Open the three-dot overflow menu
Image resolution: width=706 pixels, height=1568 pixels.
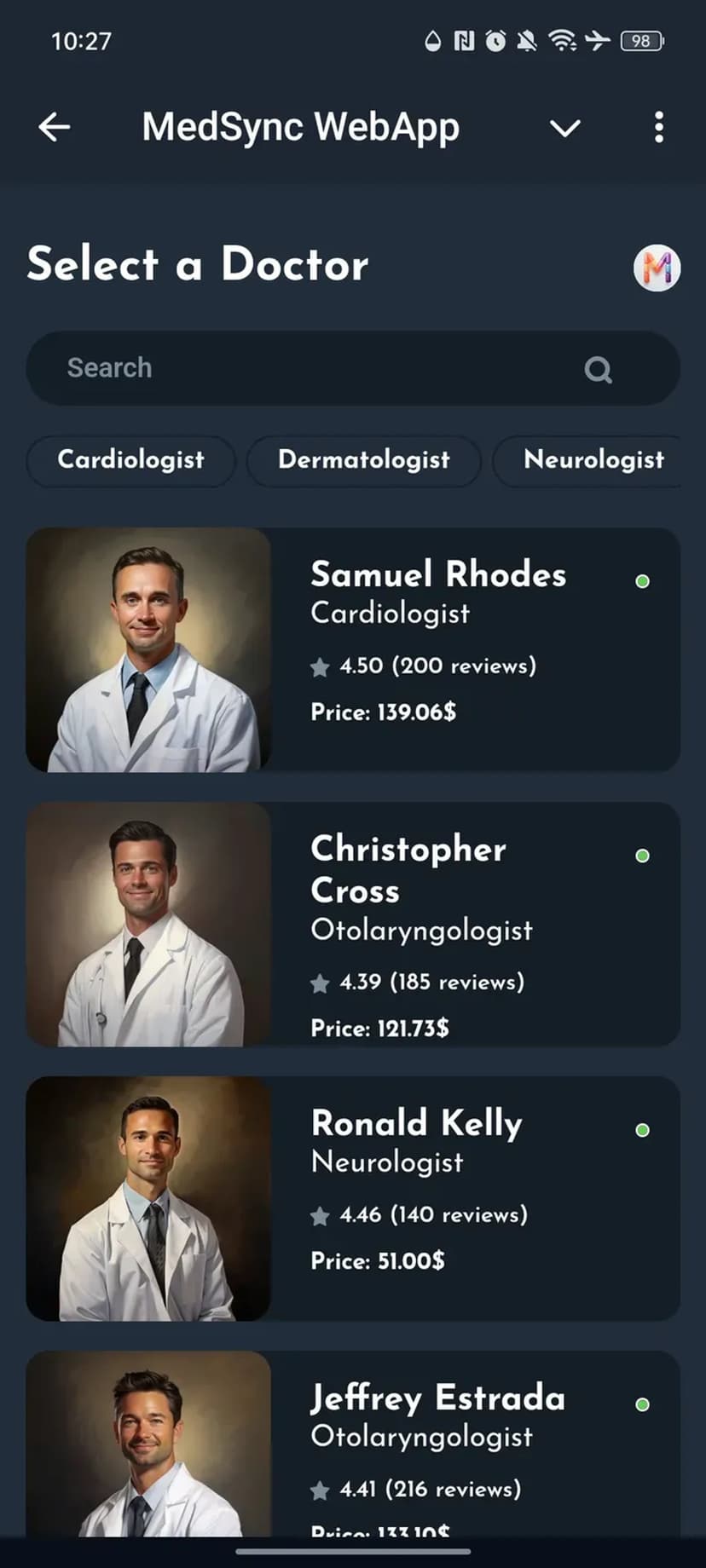coord(658,128)
